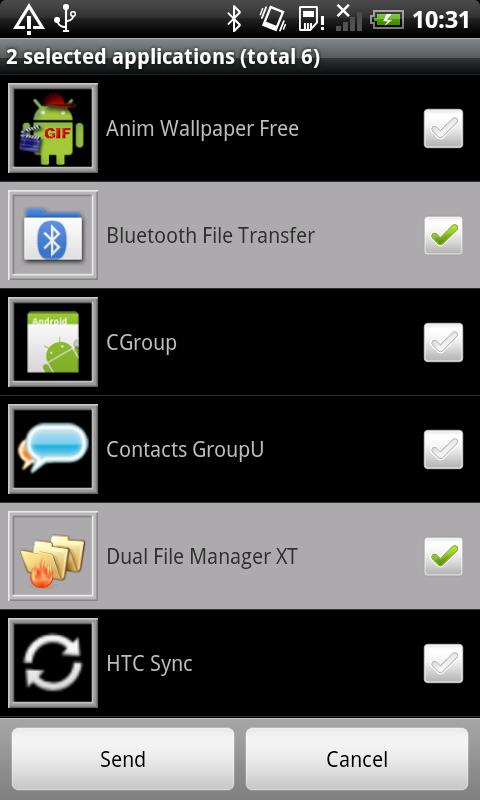480x800 pixels.
Task: Cancel the application selection
Action: click(357, 759)
